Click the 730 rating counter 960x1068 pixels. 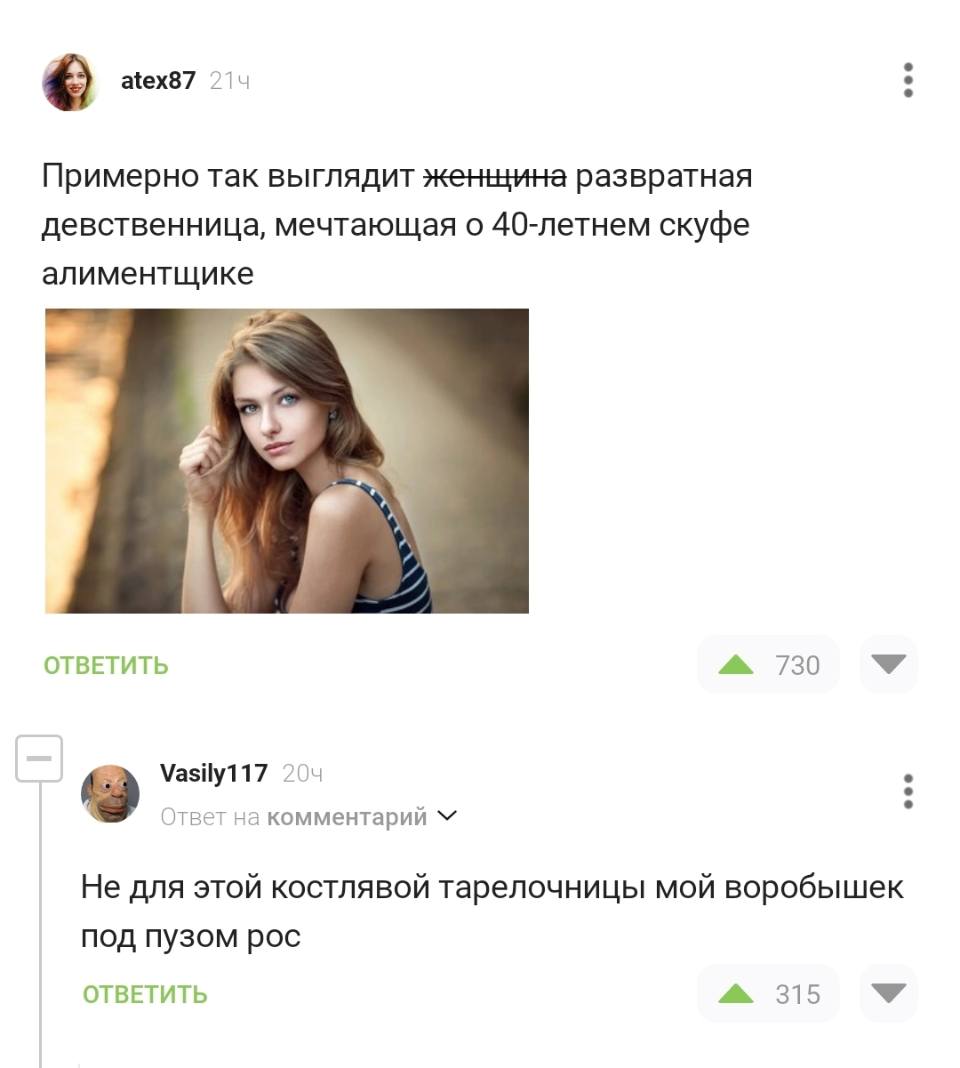pos(799,664)
